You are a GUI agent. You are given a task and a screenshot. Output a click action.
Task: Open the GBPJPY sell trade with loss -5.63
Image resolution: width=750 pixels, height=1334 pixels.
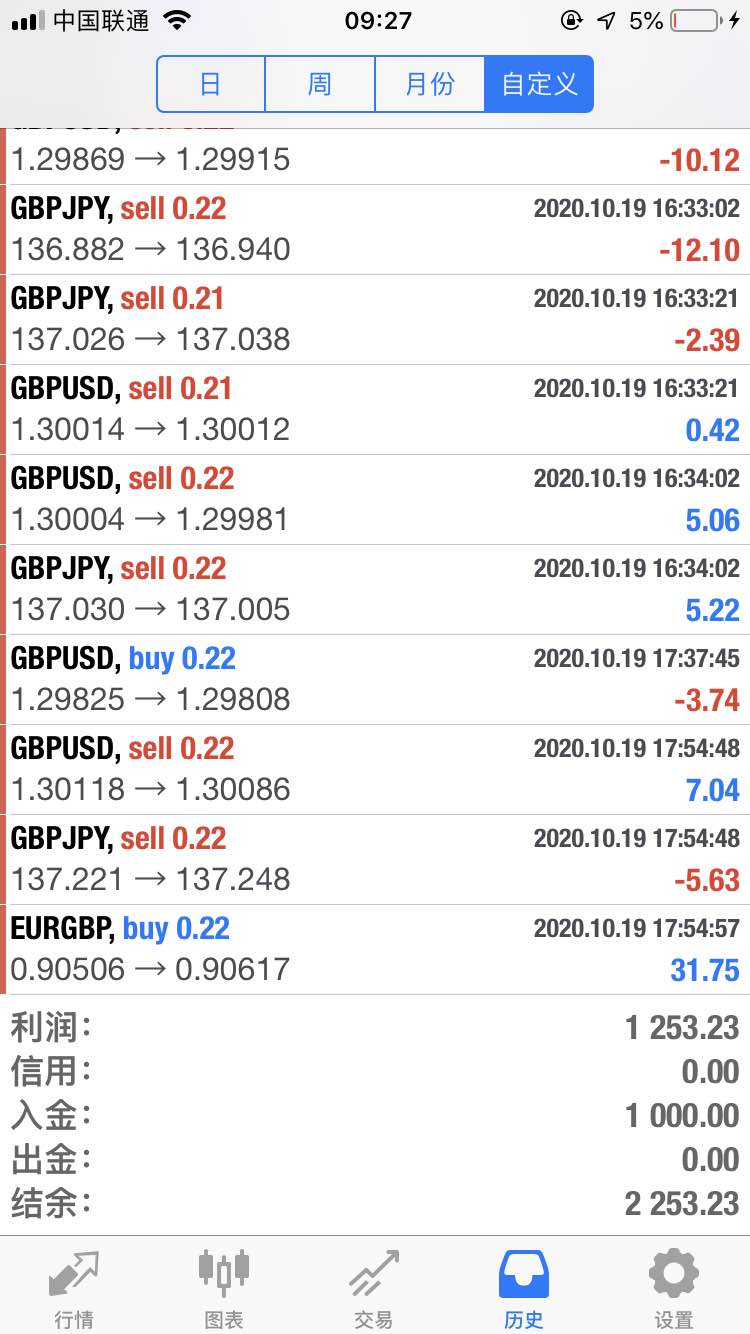click(x=375, y=860)
